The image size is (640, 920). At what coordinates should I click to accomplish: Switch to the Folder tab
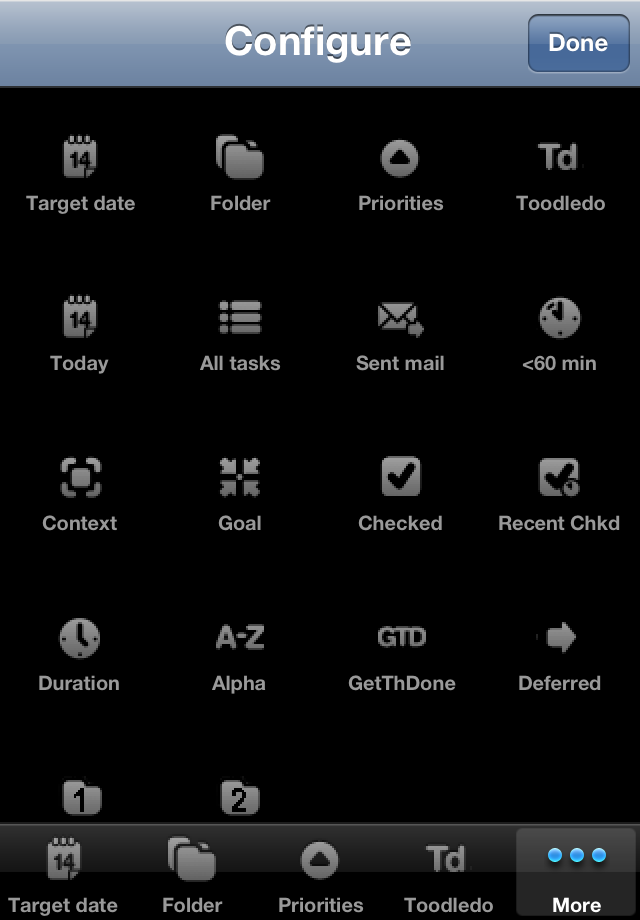(x=192, y=873)
